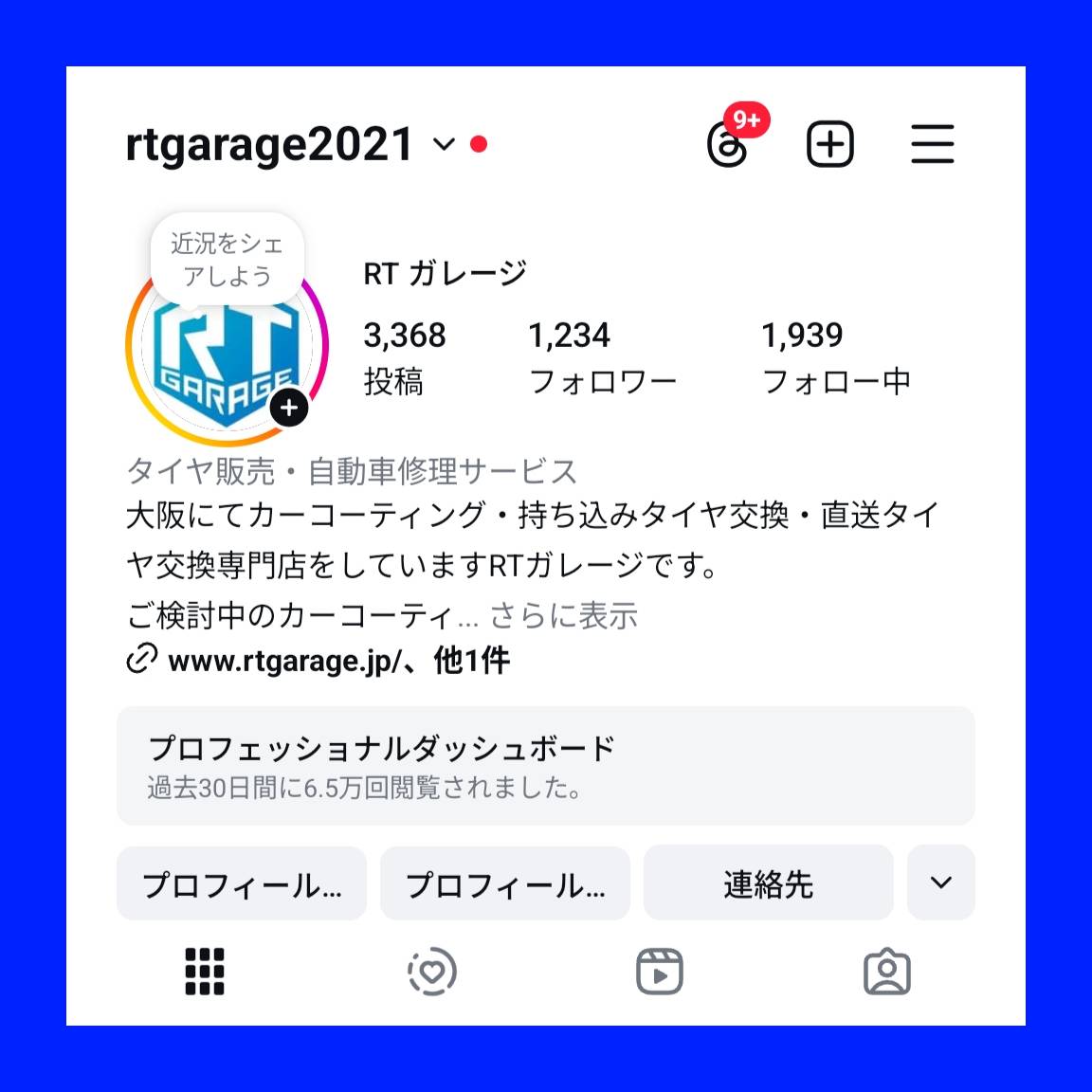Open the account switcher next to rtgarage2021

click(444, 144)
